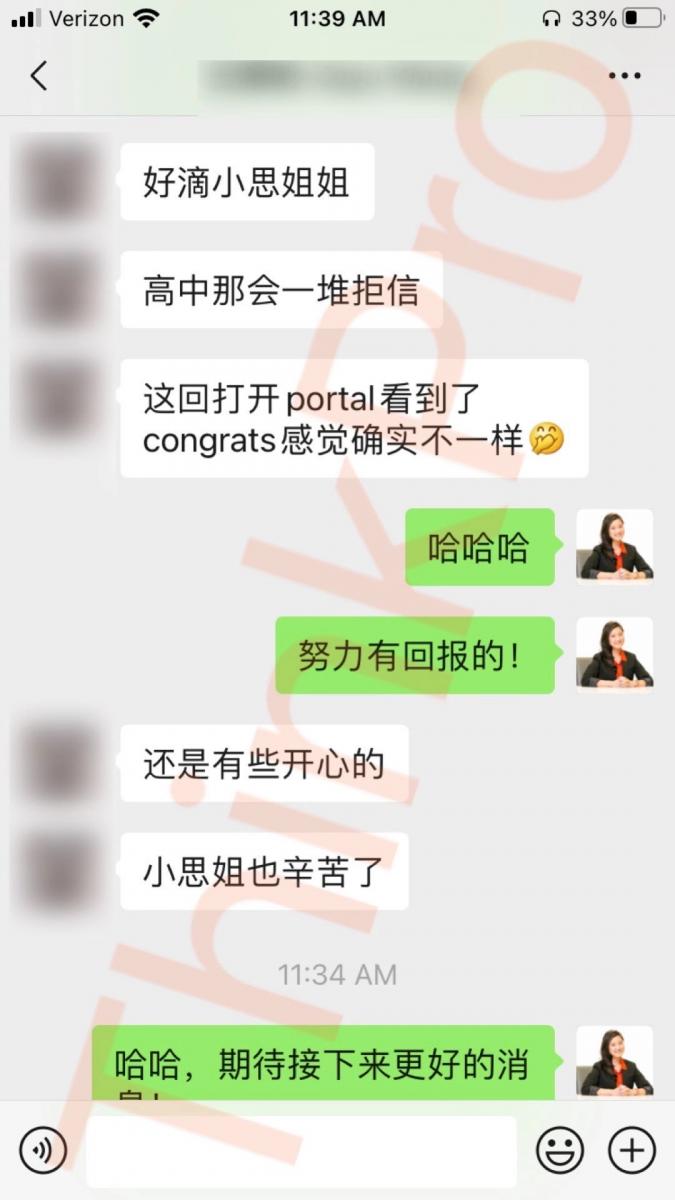Open the emoji sticker picker

(560, 1152)
